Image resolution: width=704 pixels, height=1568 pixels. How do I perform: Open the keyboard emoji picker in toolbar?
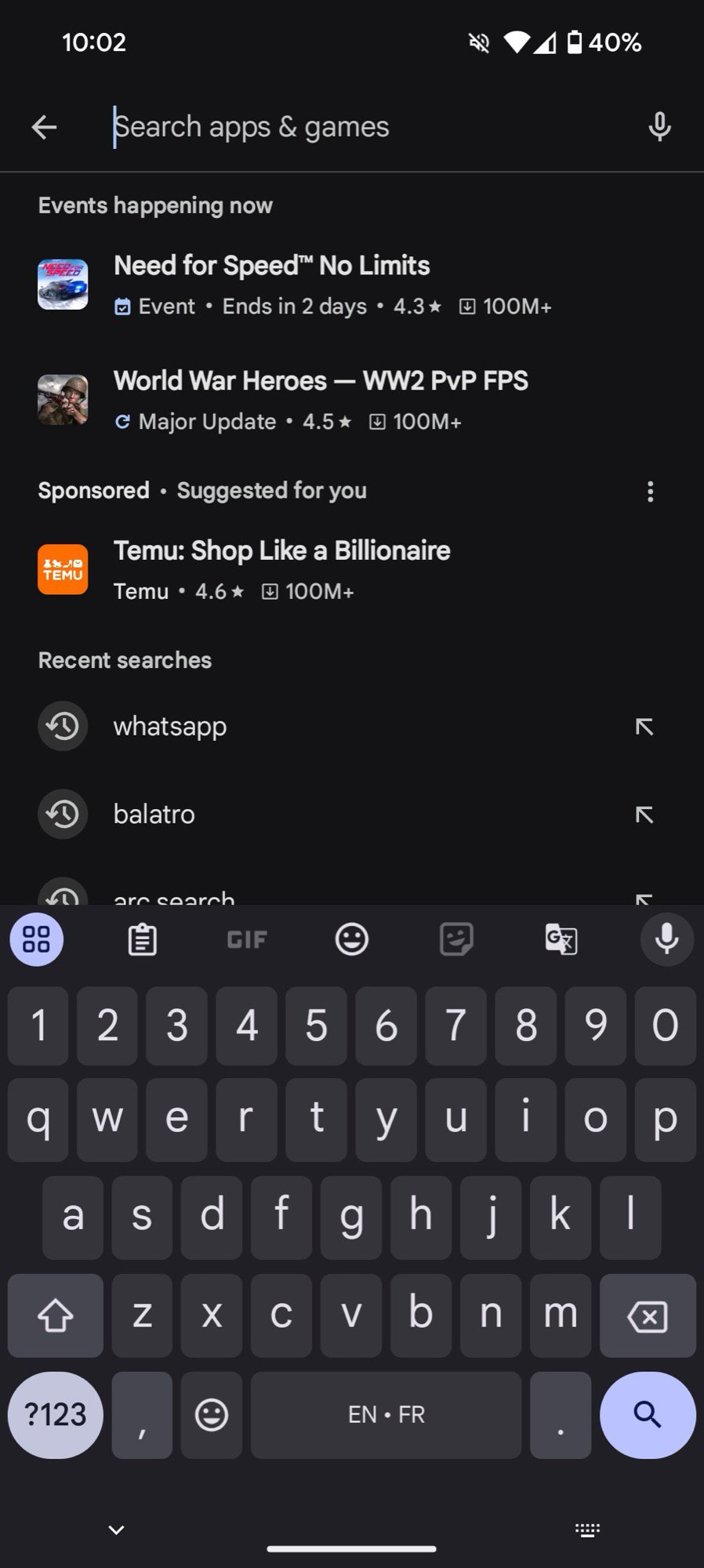click(352, 939)
